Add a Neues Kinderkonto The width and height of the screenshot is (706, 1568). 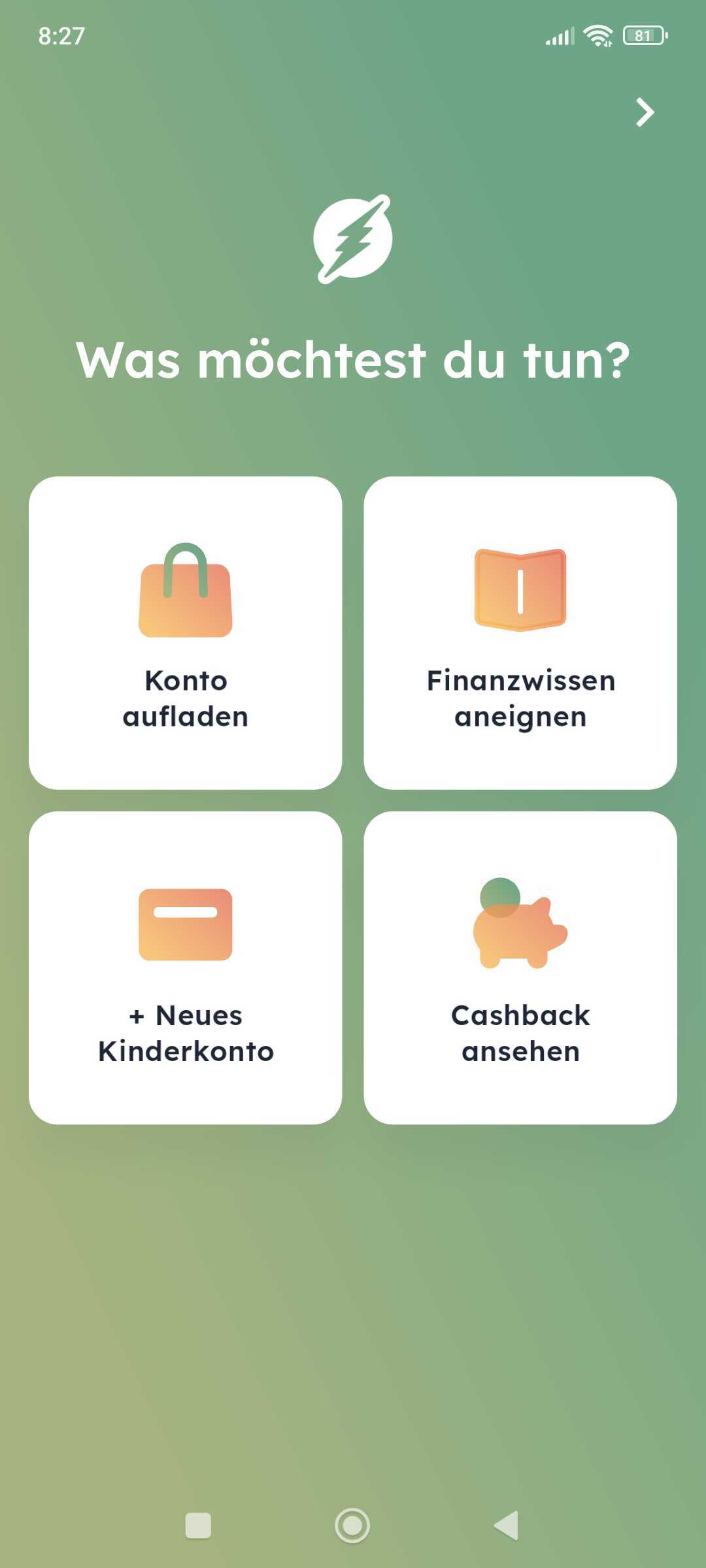(186, 968)
